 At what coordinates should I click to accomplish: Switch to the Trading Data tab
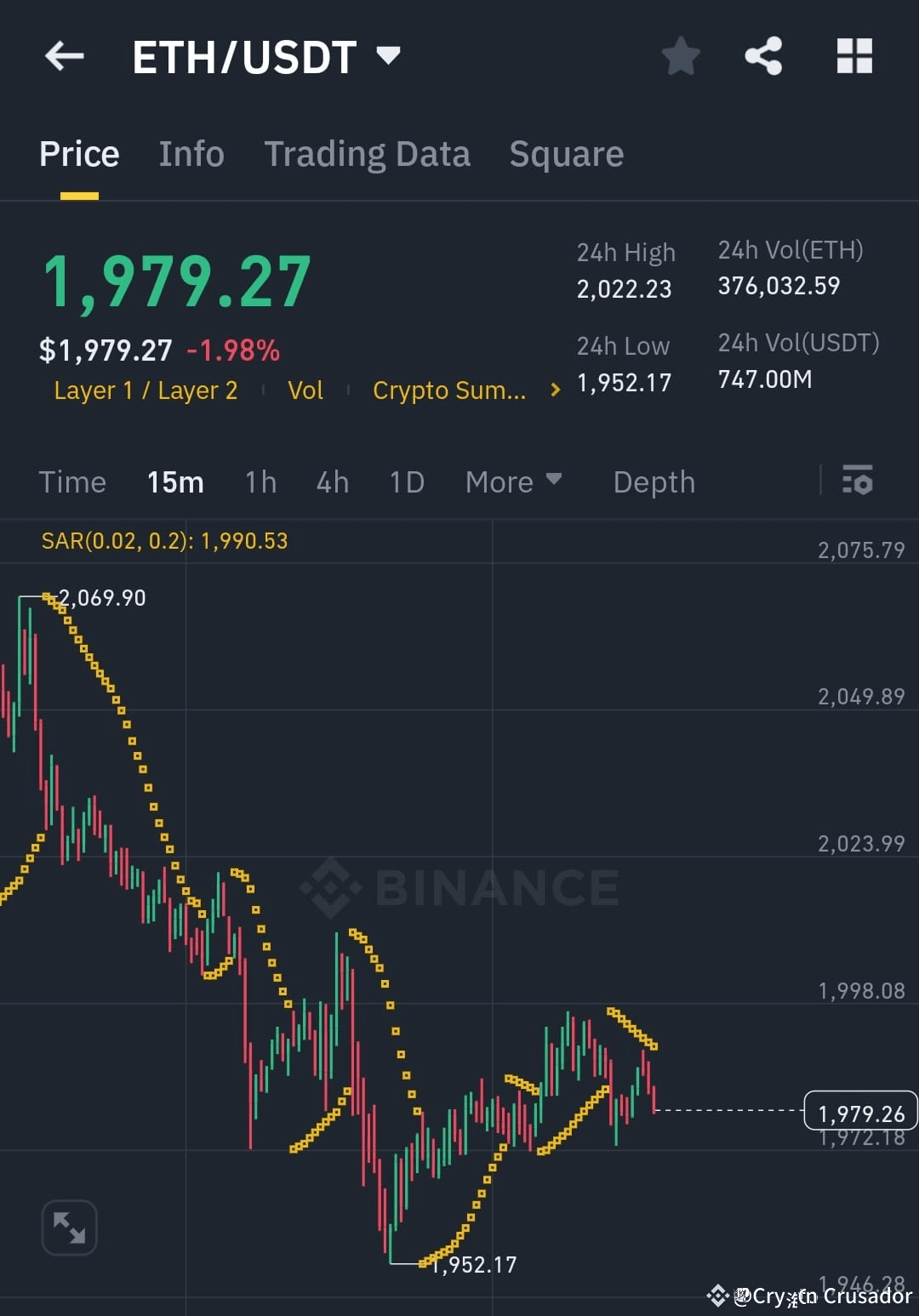click(368, 154)
